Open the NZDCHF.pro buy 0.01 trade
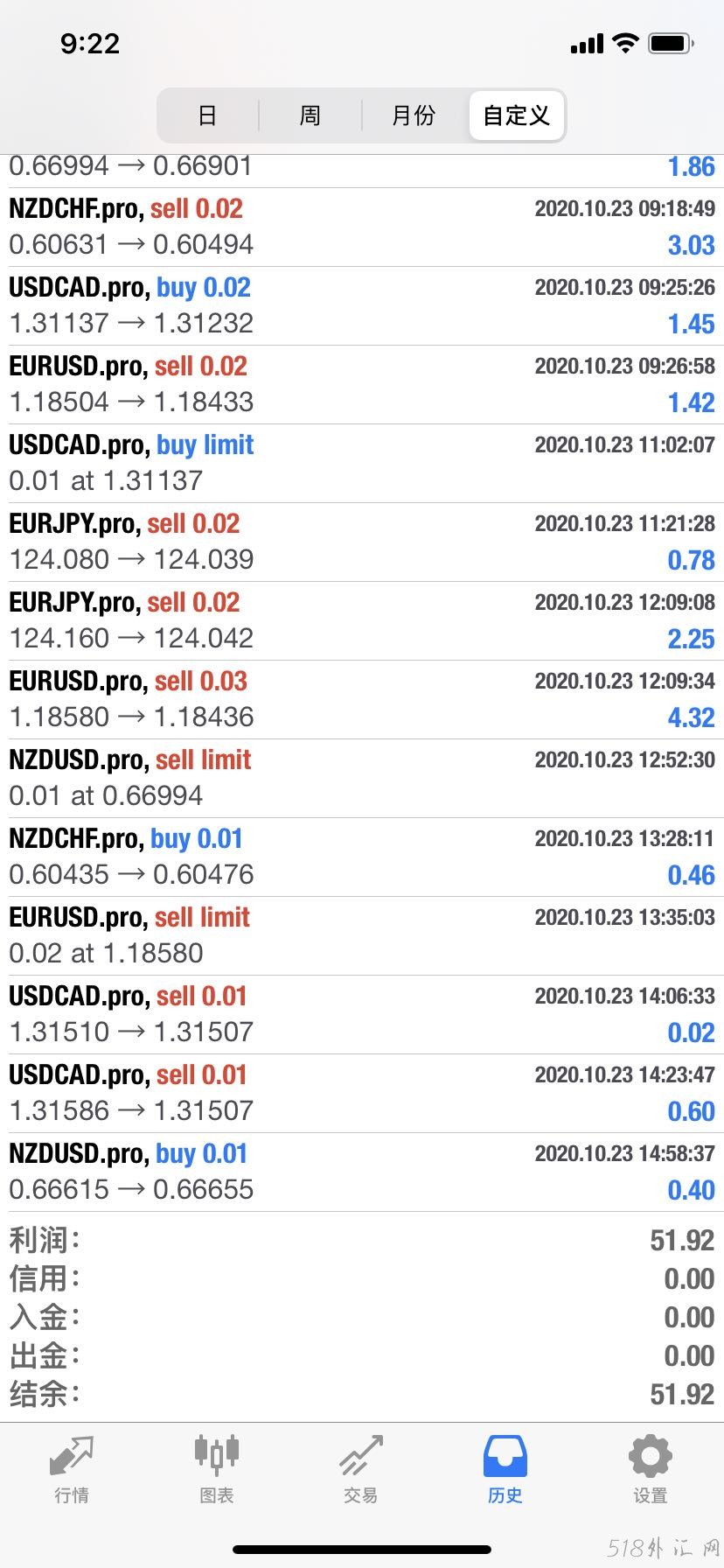The image size is (724, 1568). coord(361,857)
